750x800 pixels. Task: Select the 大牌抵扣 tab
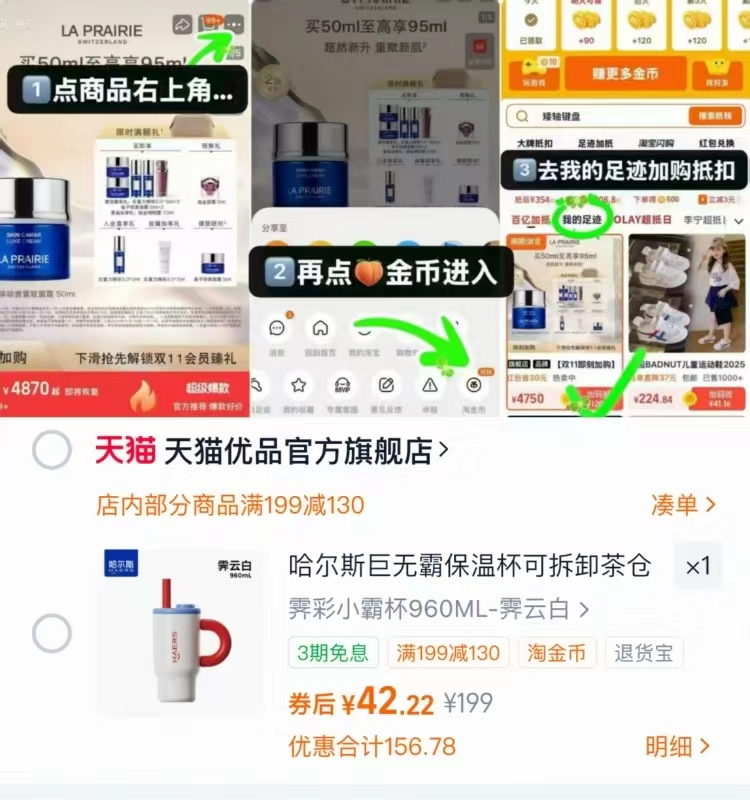point(536,142)
